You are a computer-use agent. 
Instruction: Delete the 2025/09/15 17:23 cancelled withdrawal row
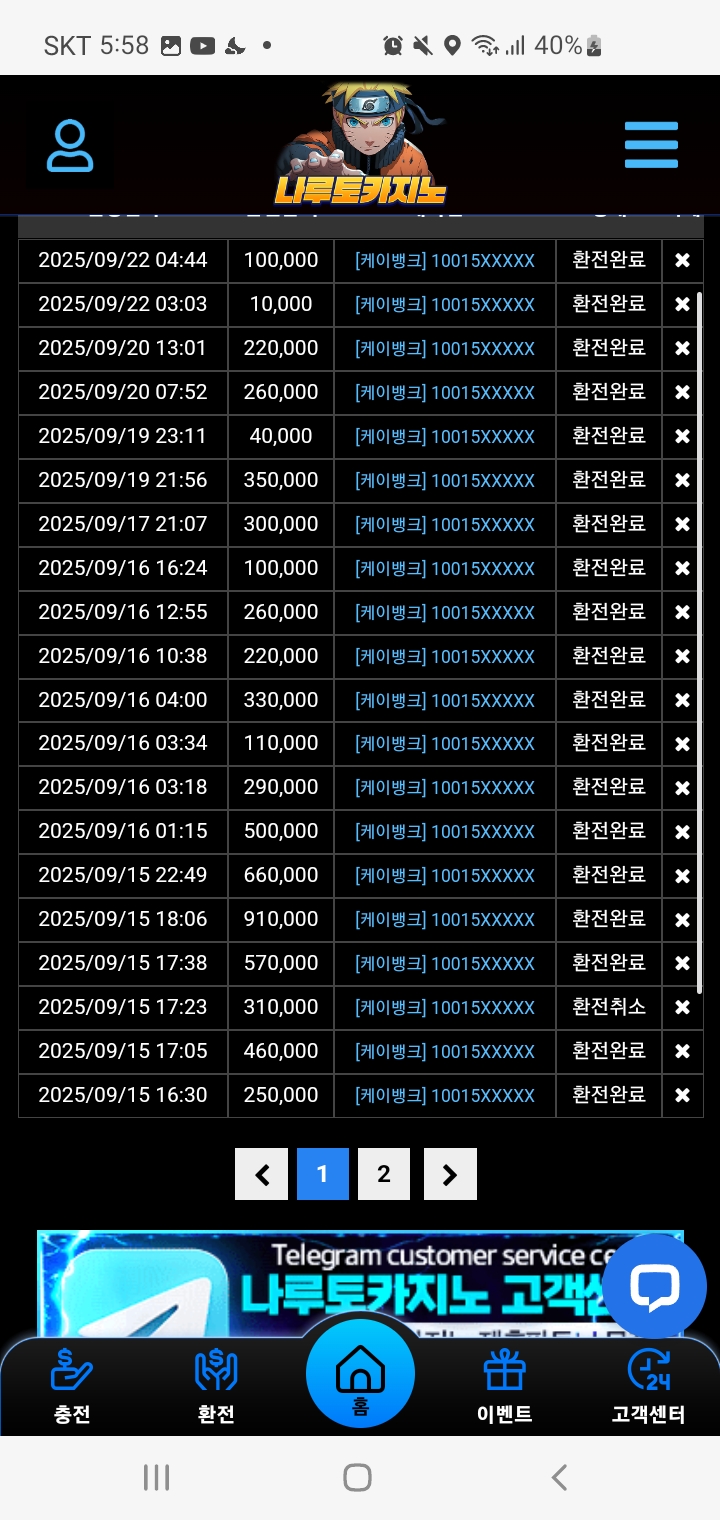682,1007
